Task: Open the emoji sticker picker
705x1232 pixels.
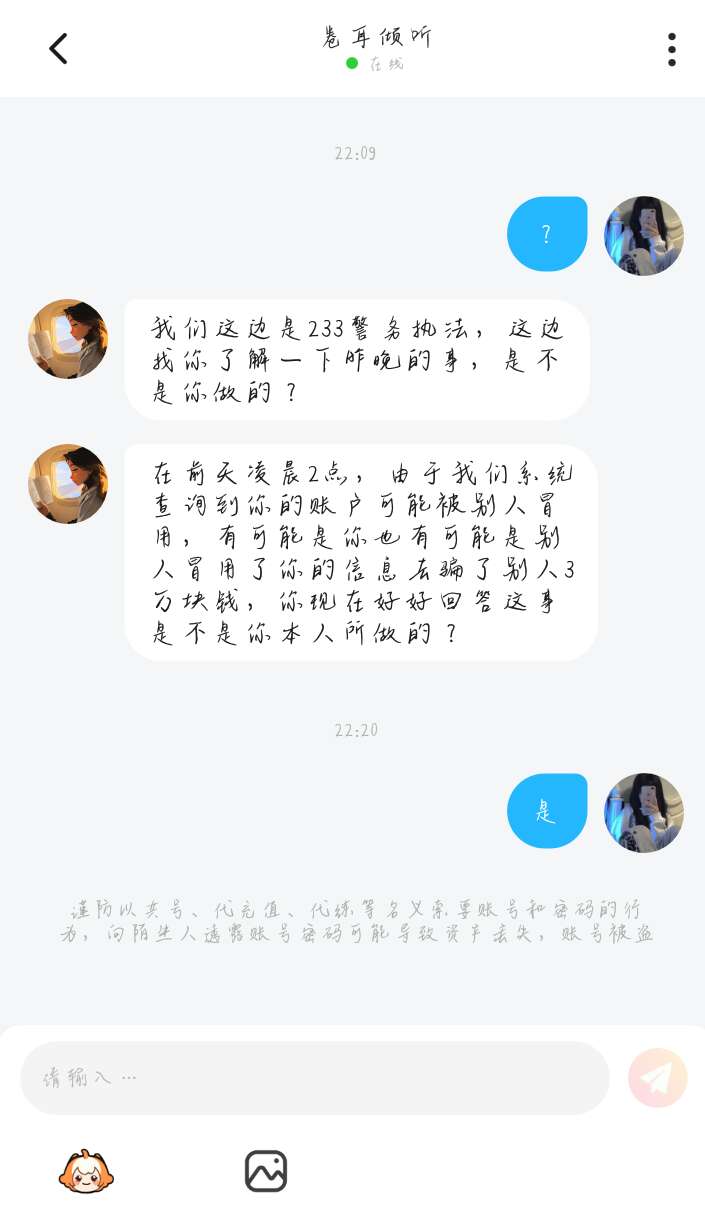Action: pos(86,1171)
